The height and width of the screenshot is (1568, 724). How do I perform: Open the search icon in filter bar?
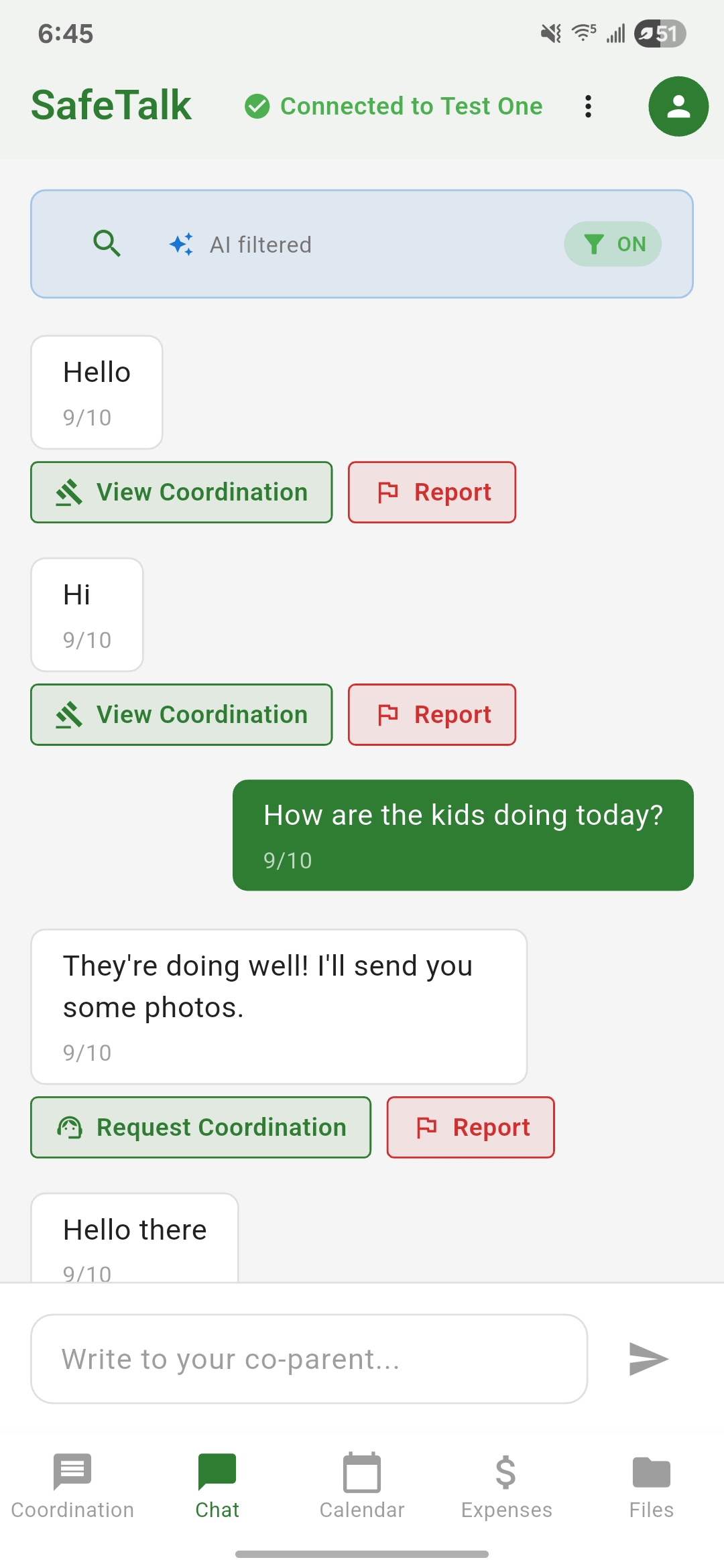click(x=107, y=243)
